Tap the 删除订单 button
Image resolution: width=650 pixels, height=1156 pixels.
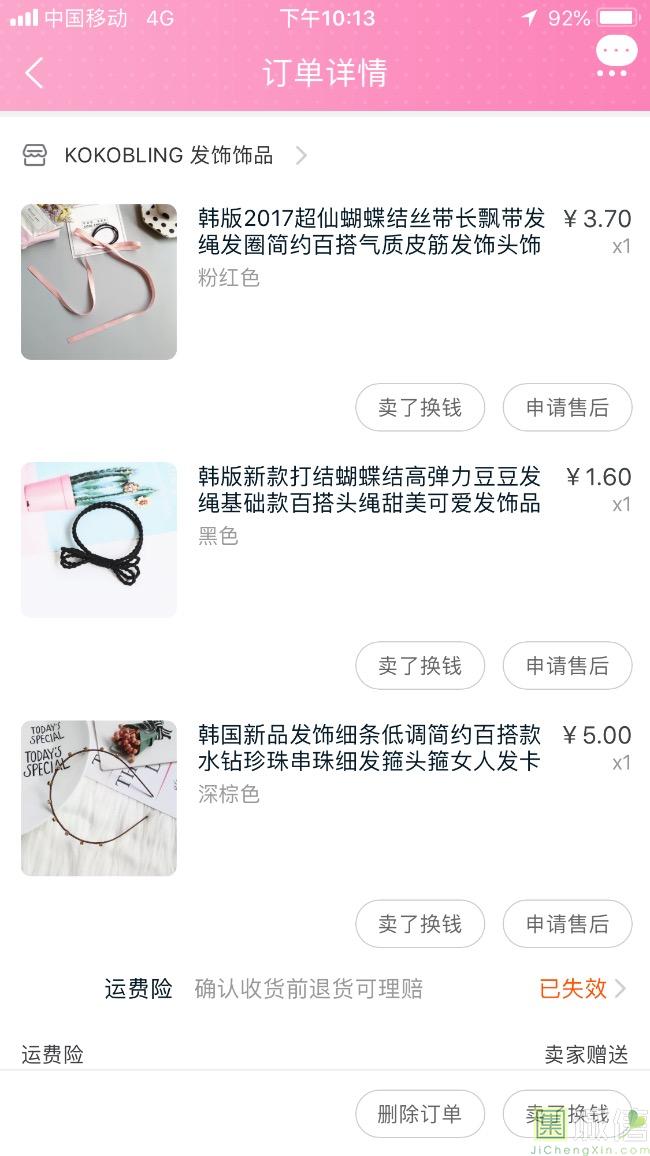(x=420, y=1114)
